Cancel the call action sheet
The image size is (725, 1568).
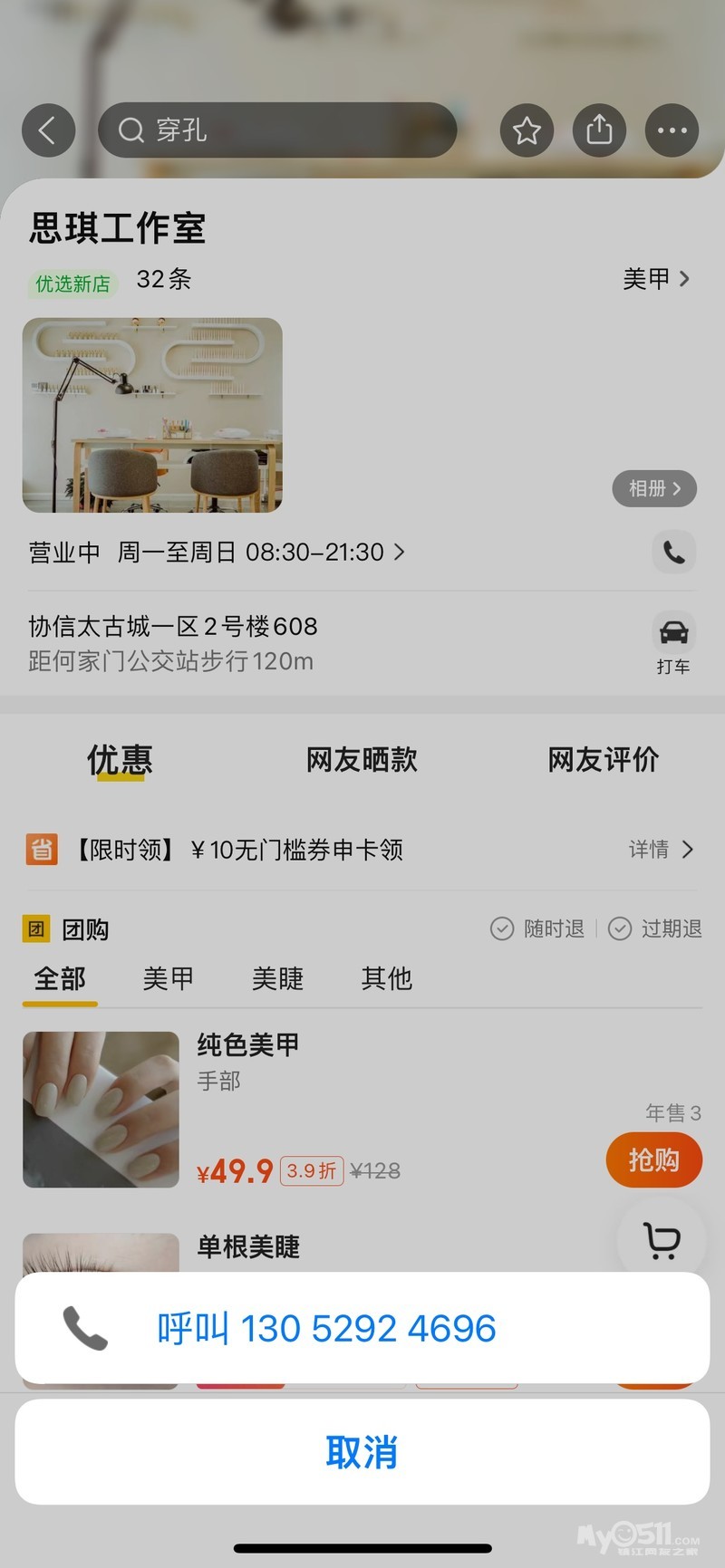click(x=362, y=1451)
